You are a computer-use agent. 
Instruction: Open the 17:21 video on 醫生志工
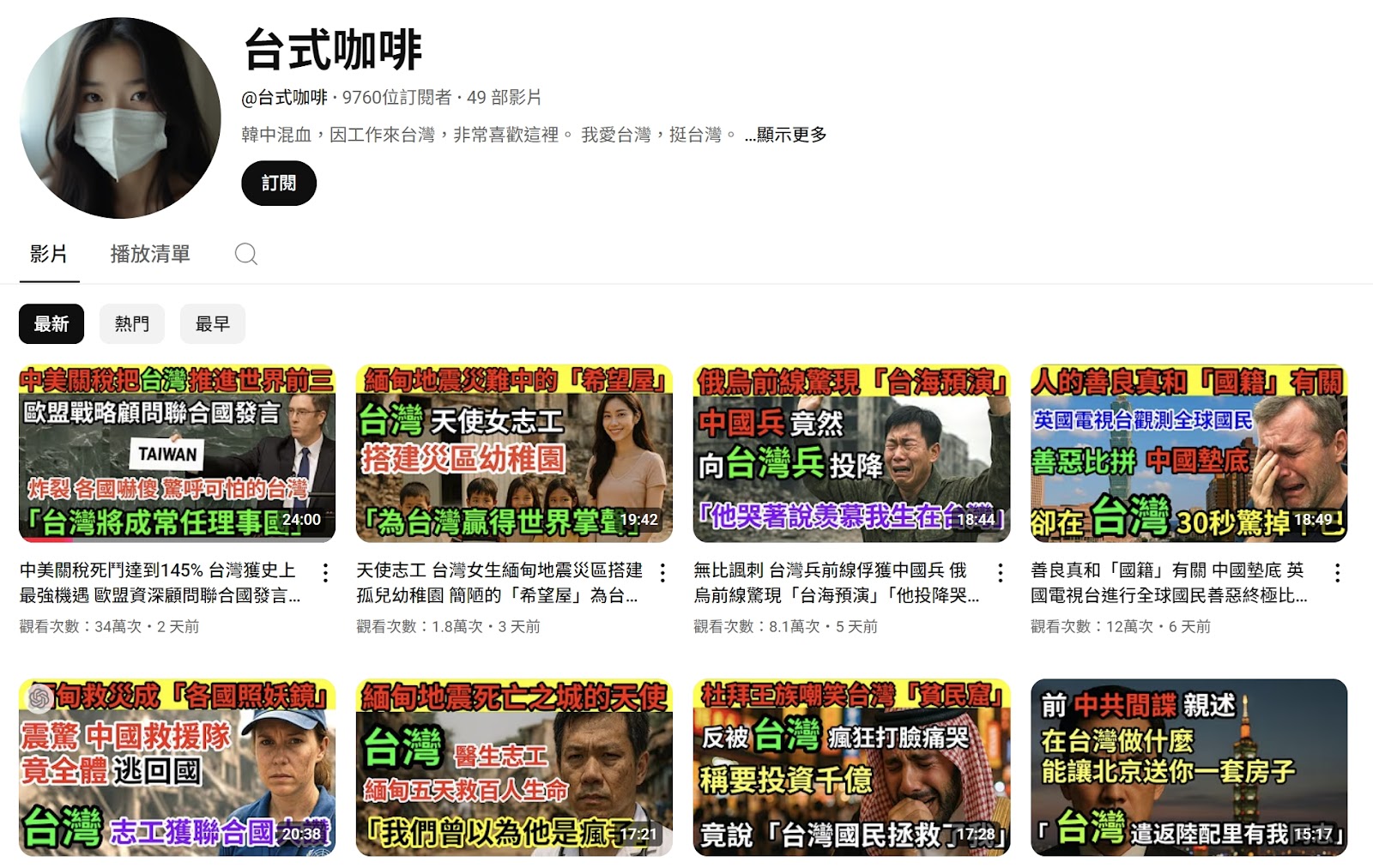tap(514, 768)
